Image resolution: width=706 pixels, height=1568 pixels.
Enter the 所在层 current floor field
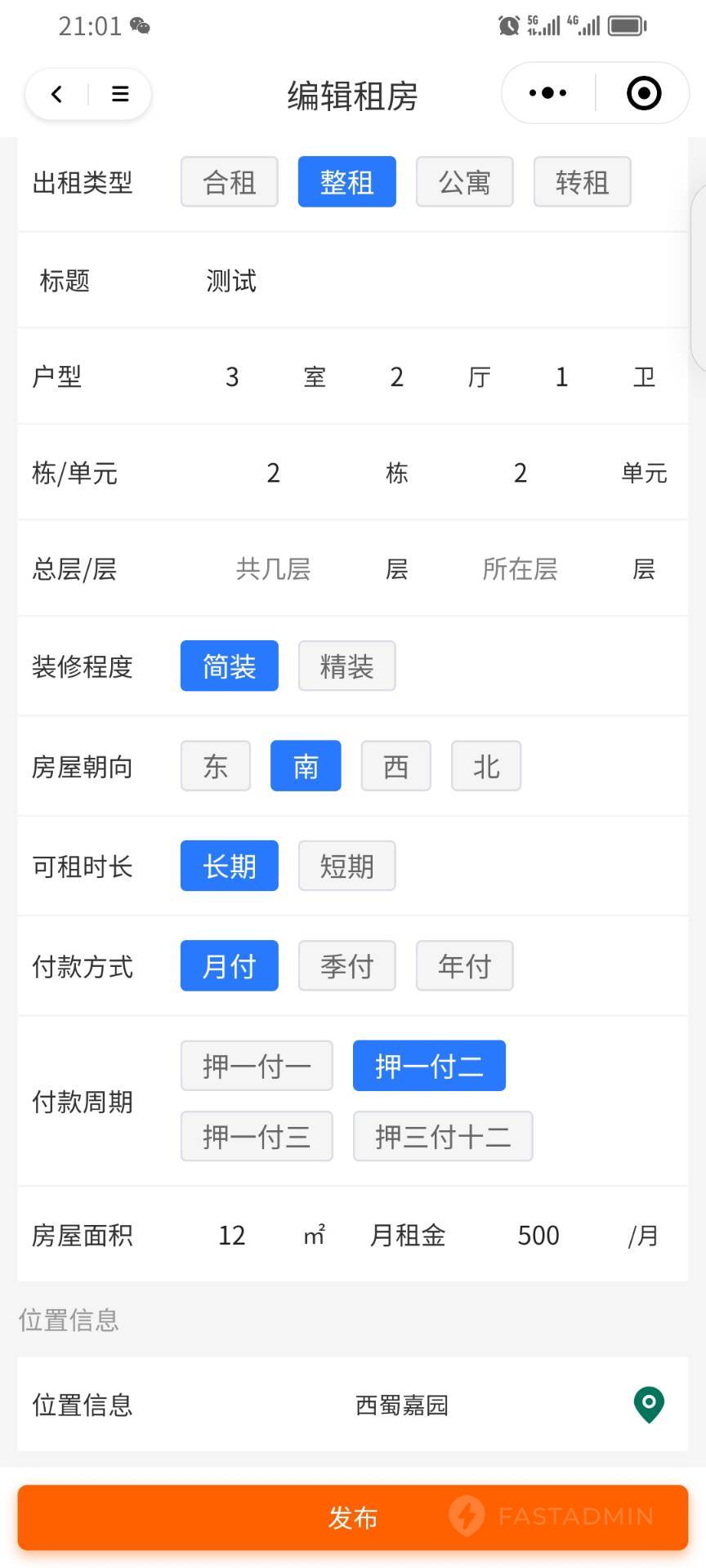click(520, 568)
